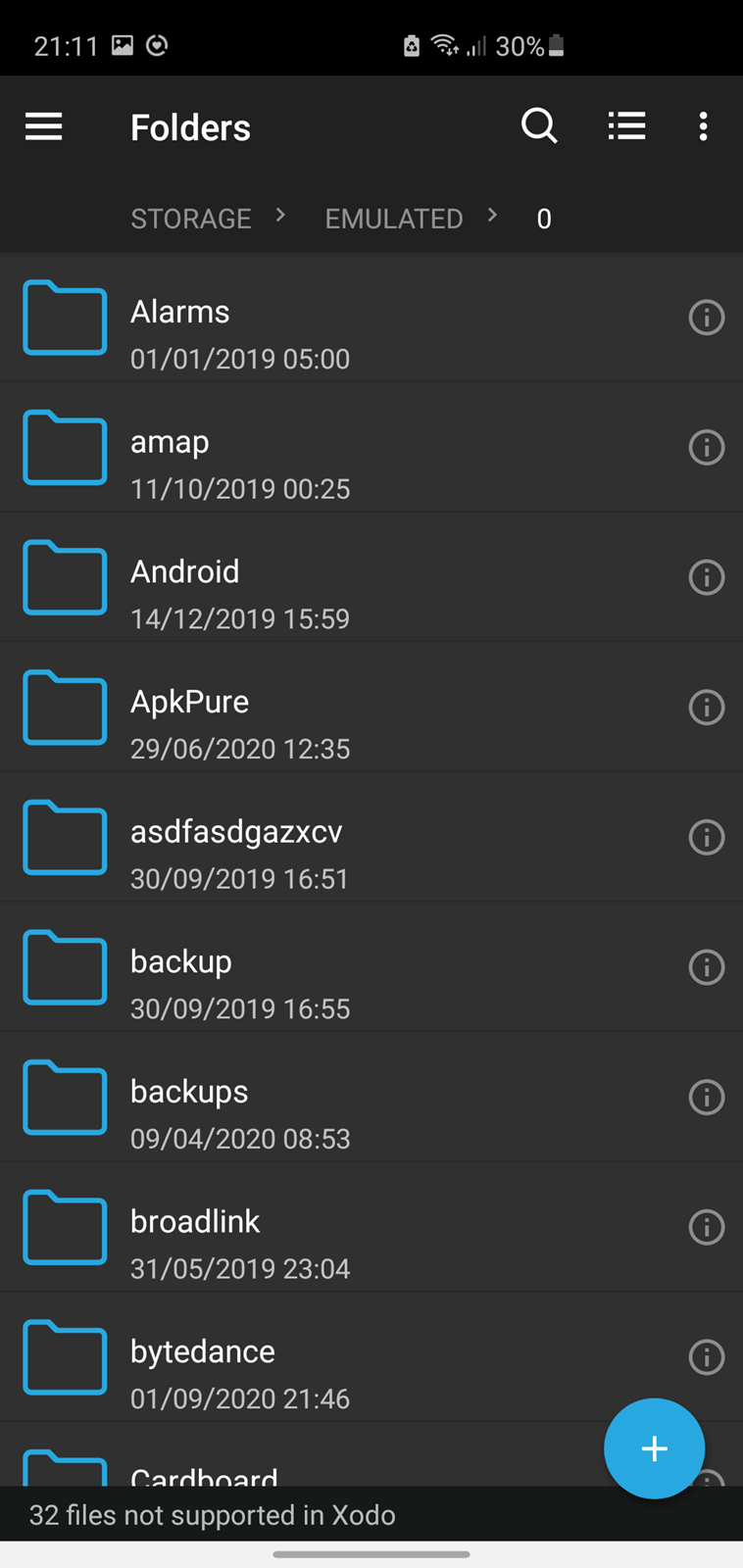The image size is (743, 1568).
Task: Show info for the backups folder
Action: pyautogui.click(x=707, y=1097)
